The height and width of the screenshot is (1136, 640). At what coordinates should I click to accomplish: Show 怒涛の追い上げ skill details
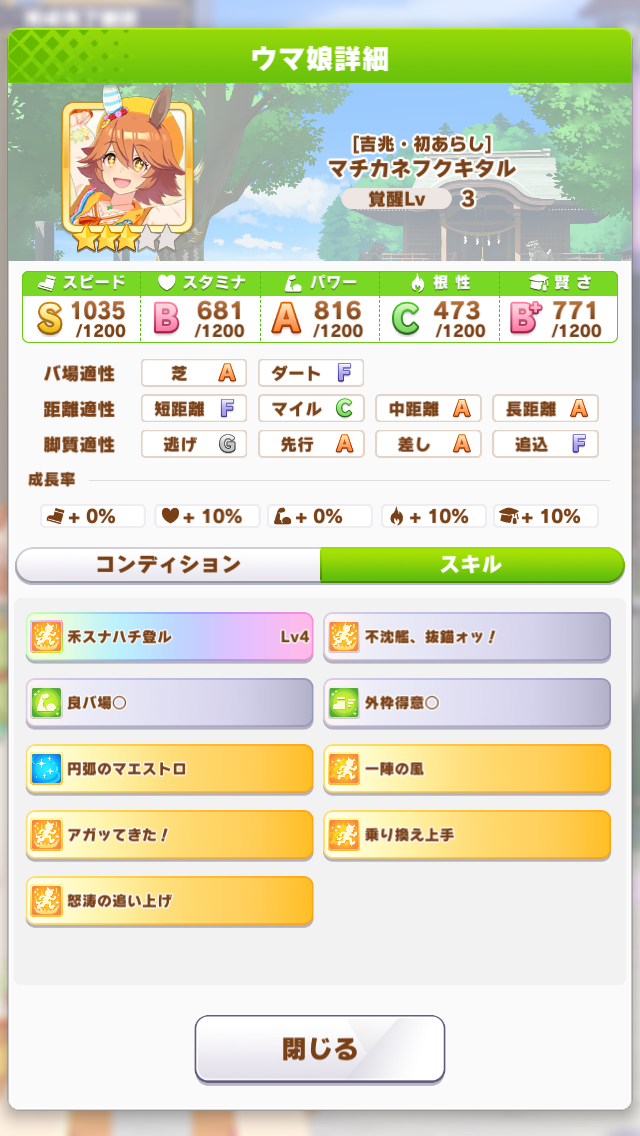(x=169, y=900)
